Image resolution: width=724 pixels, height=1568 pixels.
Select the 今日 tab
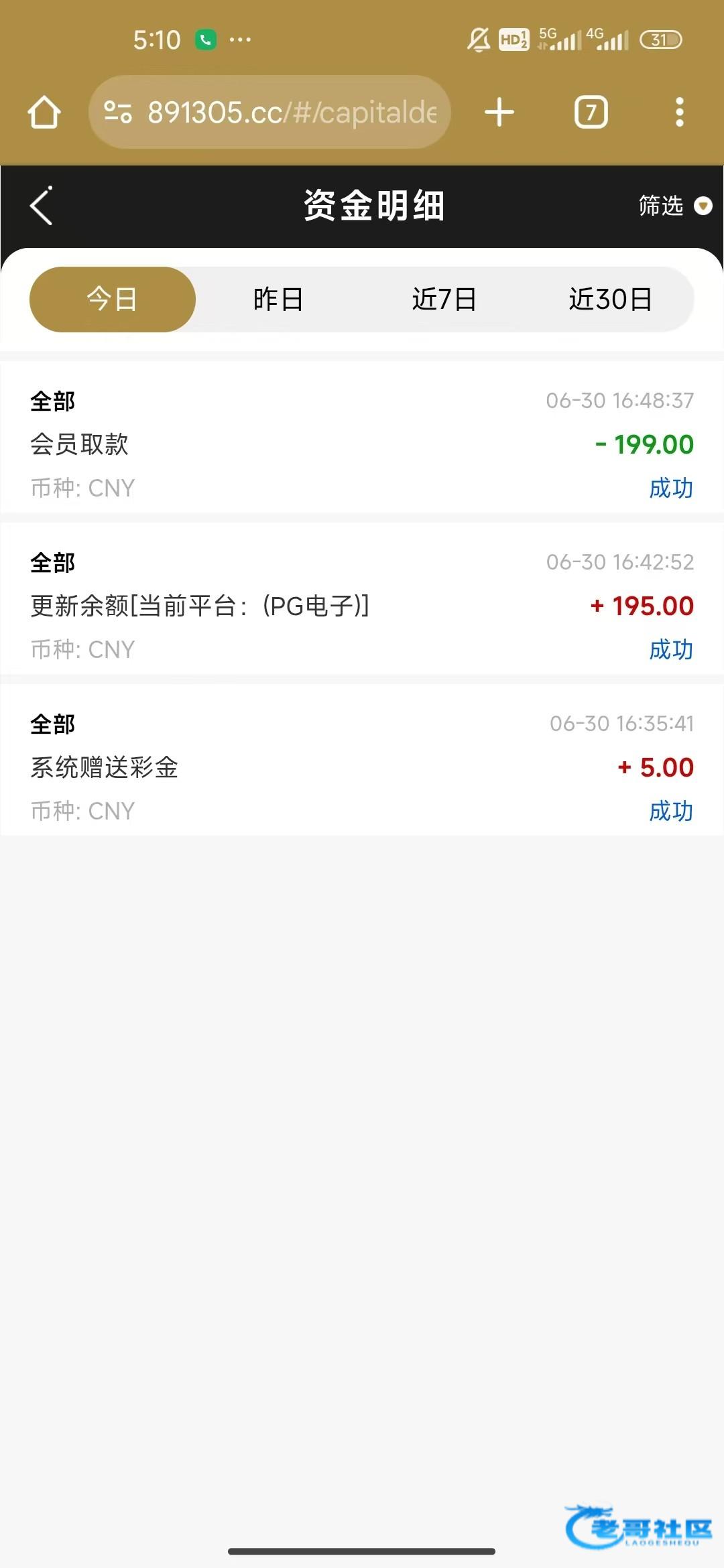[x=113, y=299]
